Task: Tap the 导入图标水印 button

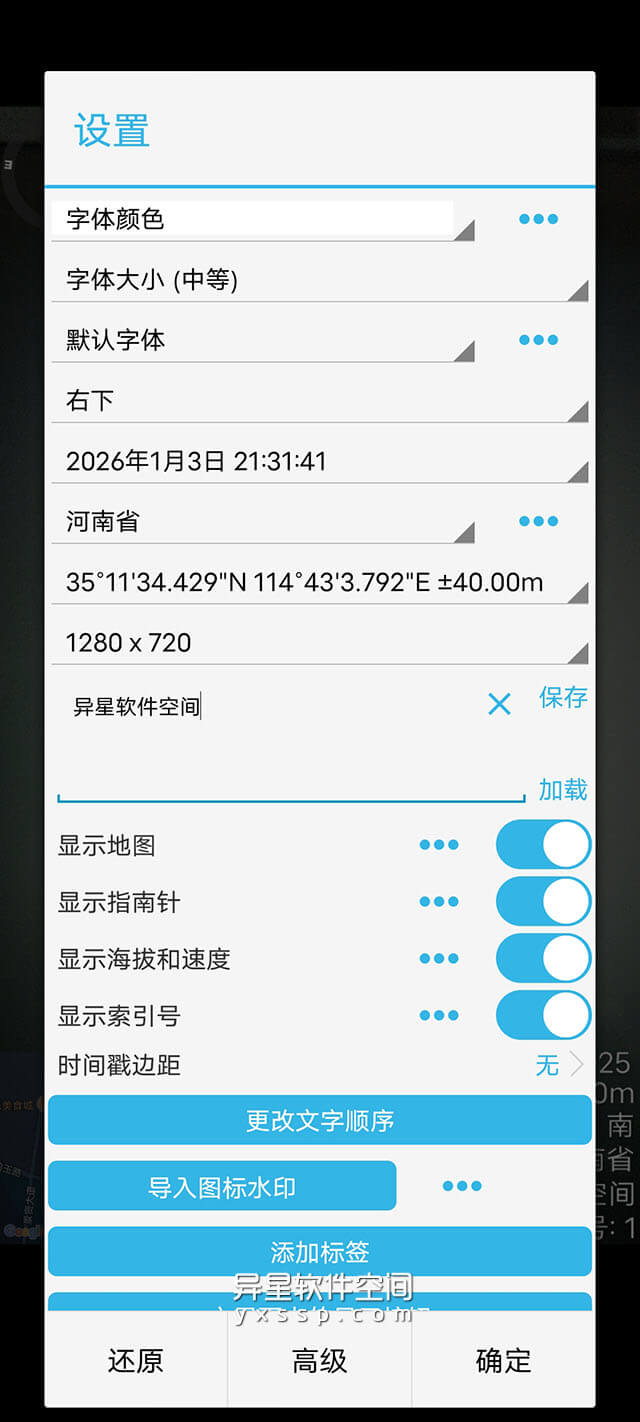Action: 222,1187
